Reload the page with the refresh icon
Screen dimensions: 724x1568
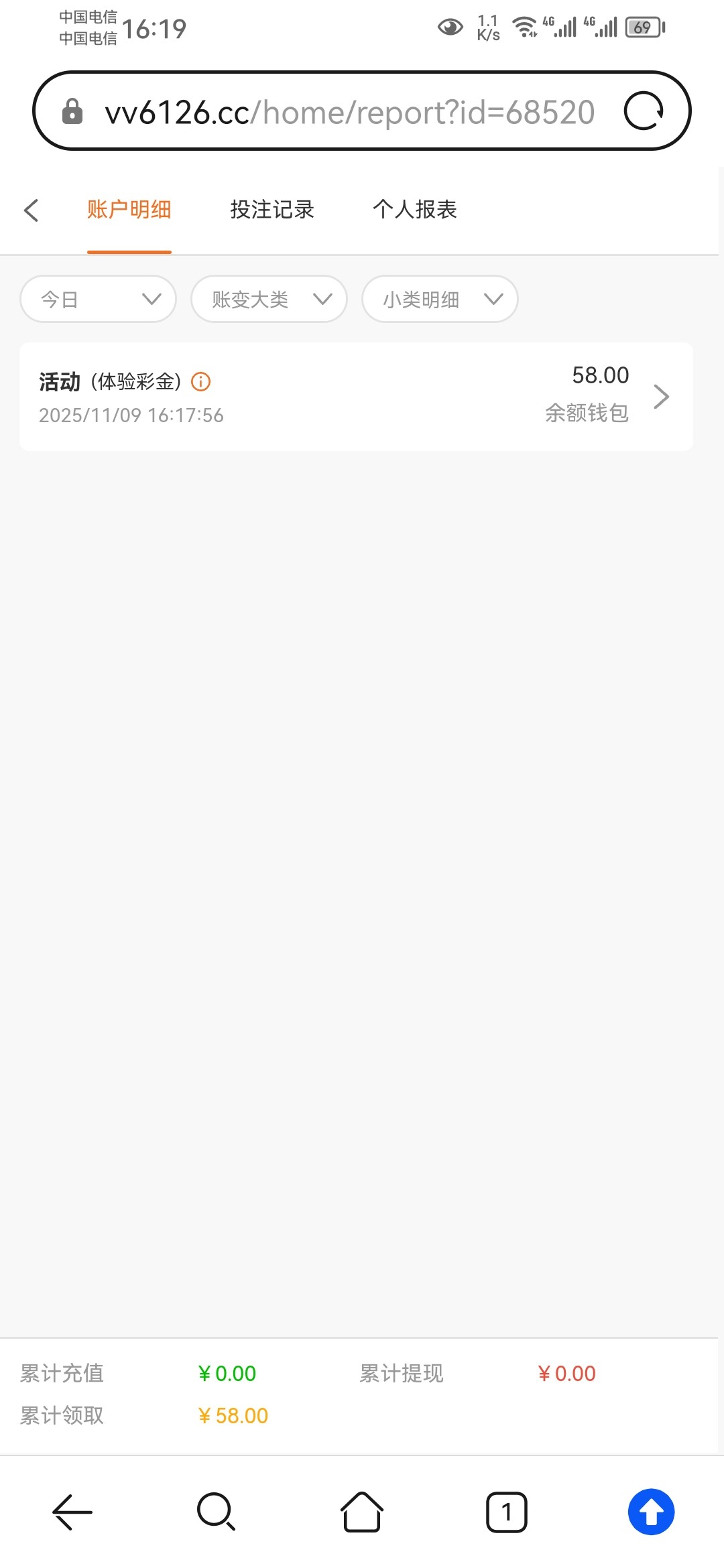coord(644,111)
